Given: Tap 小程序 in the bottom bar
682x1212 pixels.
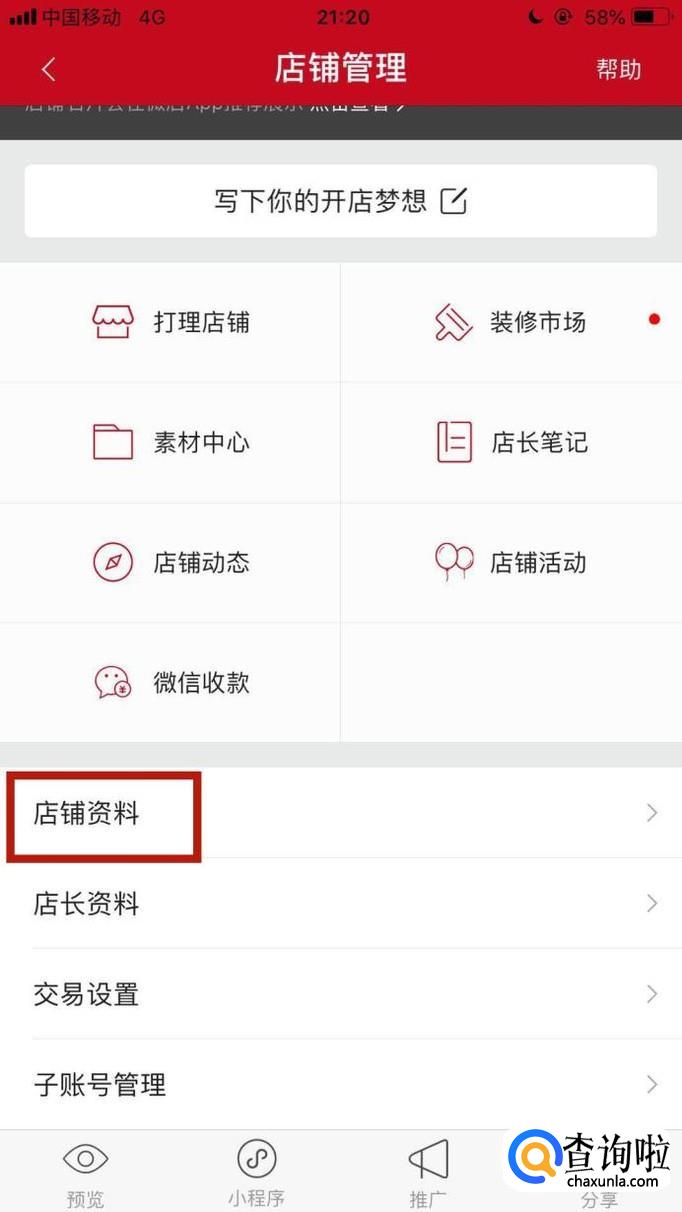Looking at the screenshot, I should 256,1172.
